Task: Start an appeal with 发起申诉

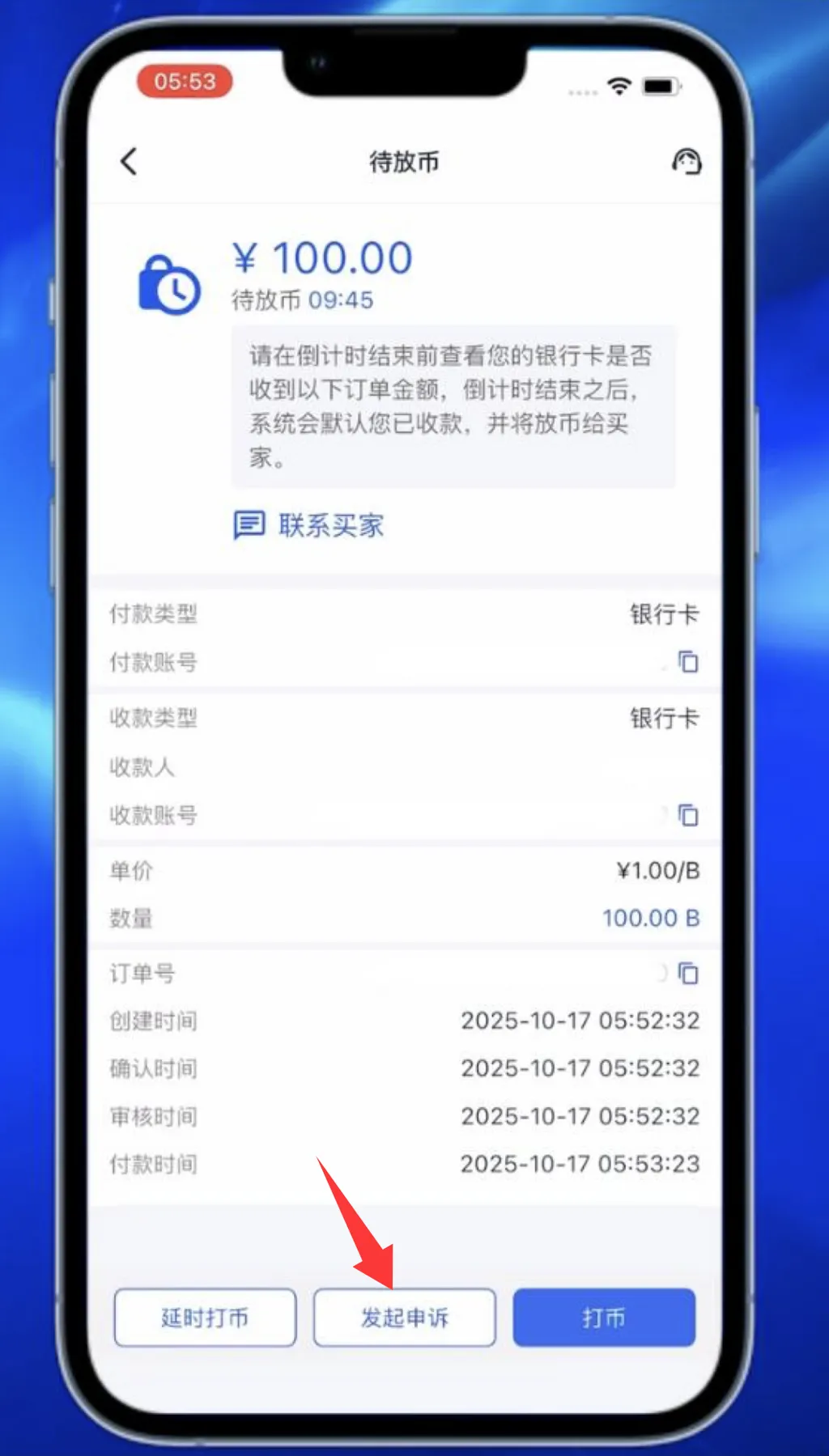Action: pyautogui.click(x=404, y=1318)
